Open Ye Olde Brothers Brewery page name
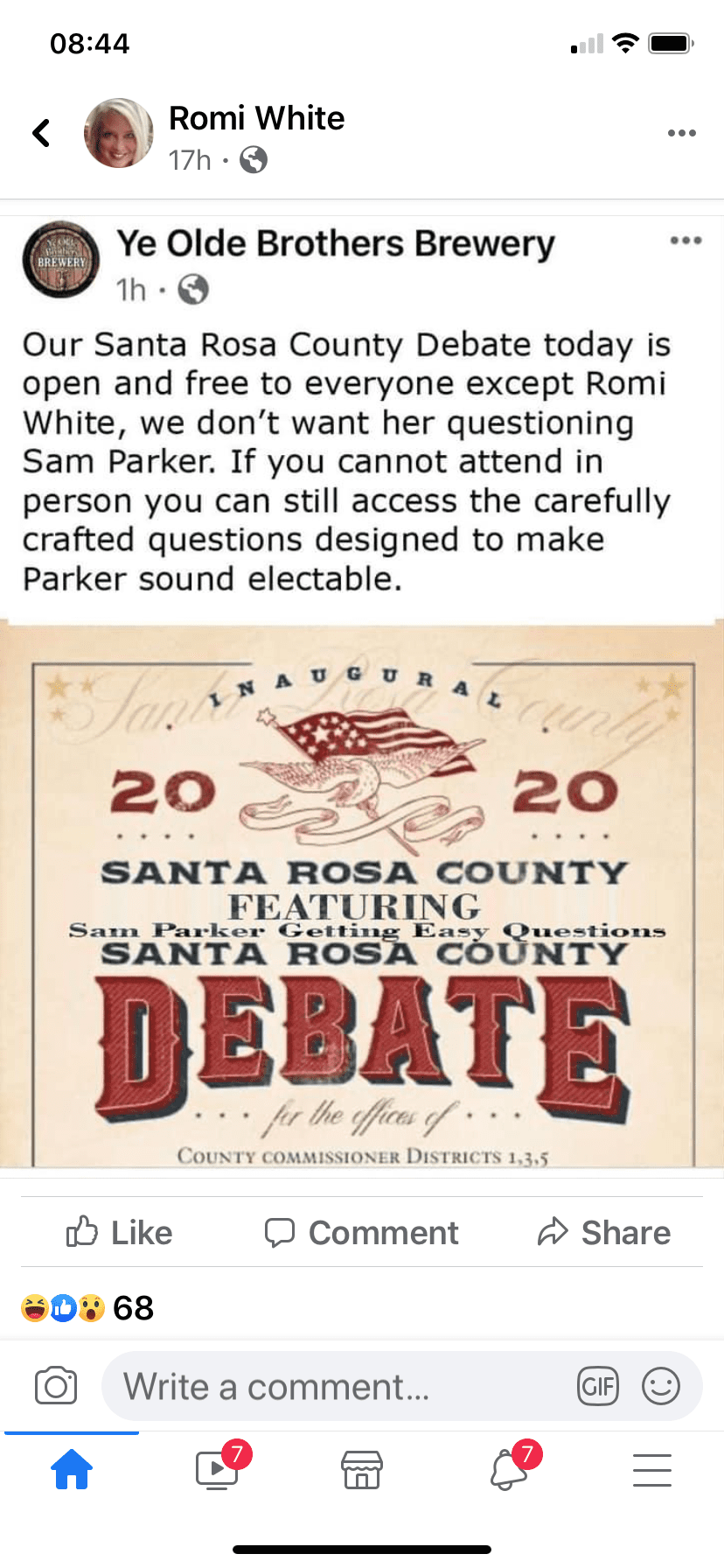This screenshot has width=724, height=1568. pyautogui.click(x=336, y=243)
